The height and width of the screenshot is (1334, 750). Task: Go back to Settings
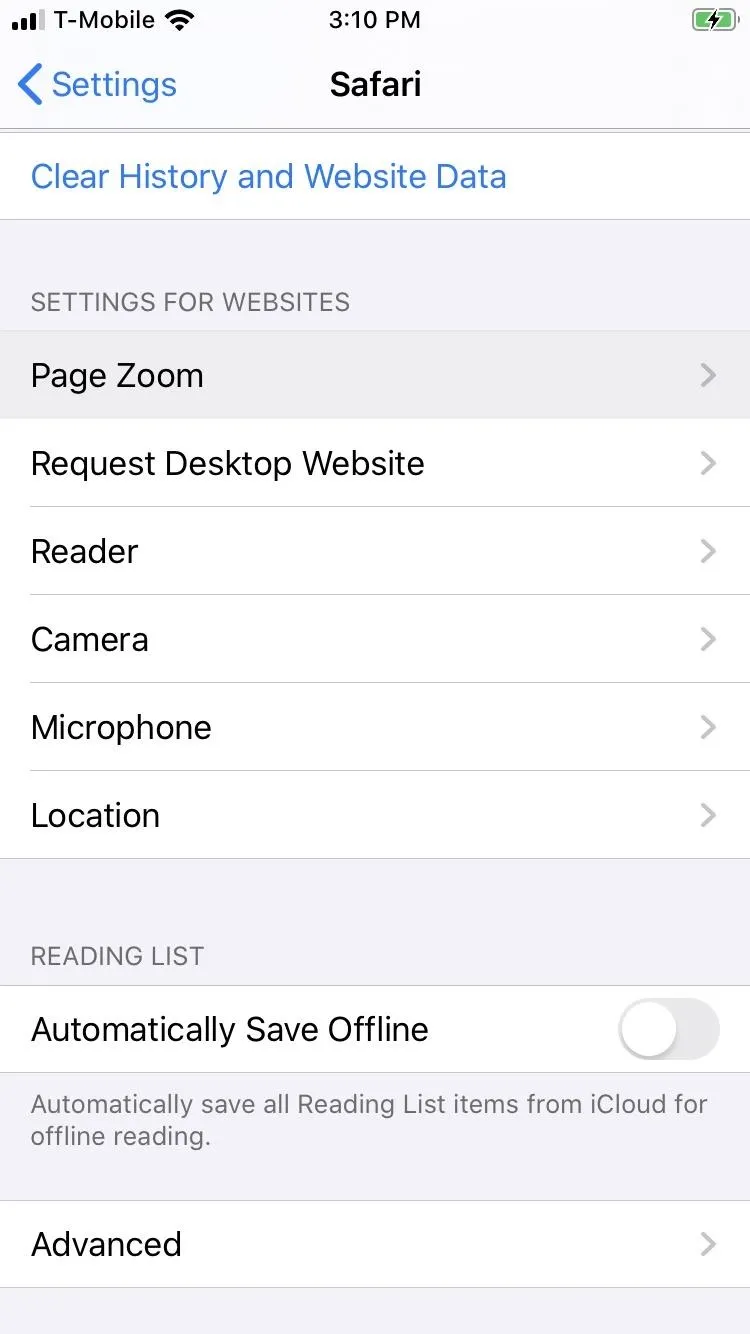97,85
